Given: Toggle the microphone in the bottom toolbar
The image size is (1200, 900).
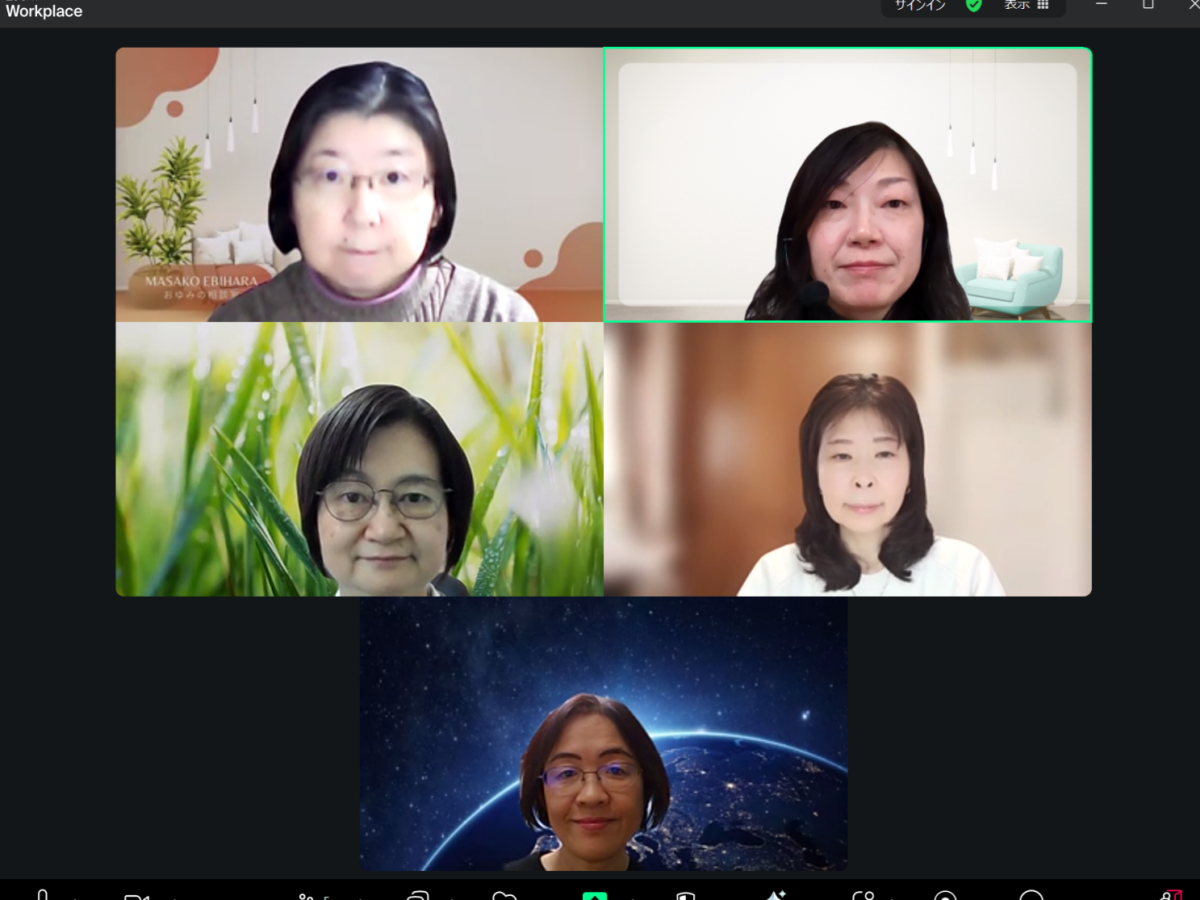Looking at the screenshot, I should tap(42, 895).
